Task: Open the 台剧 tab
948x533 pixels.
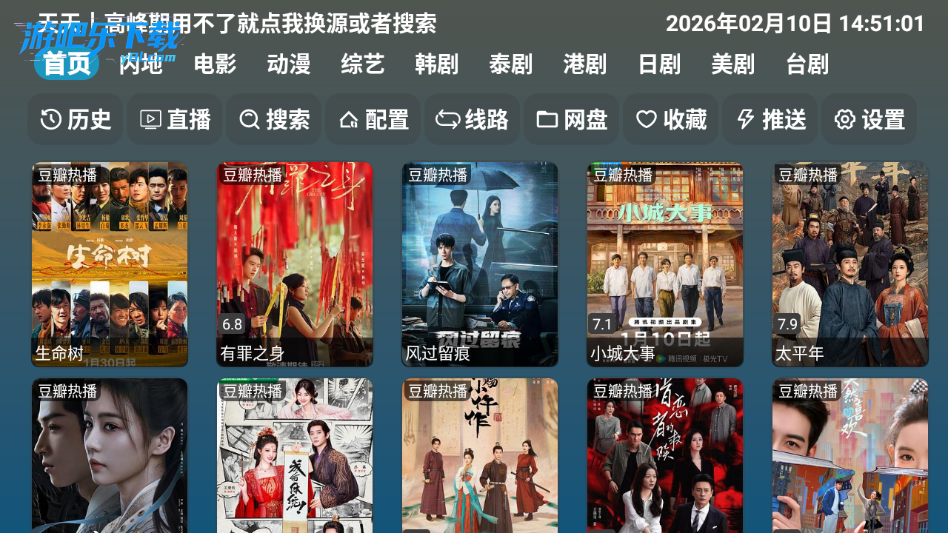Action: pyautogui.click(x=807, y=65)
